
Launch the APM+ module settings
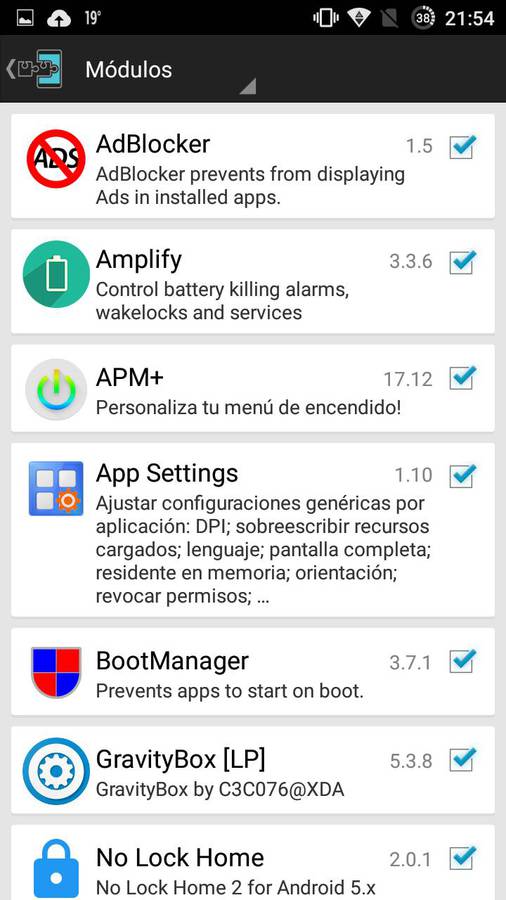click(x=252, y=388)
